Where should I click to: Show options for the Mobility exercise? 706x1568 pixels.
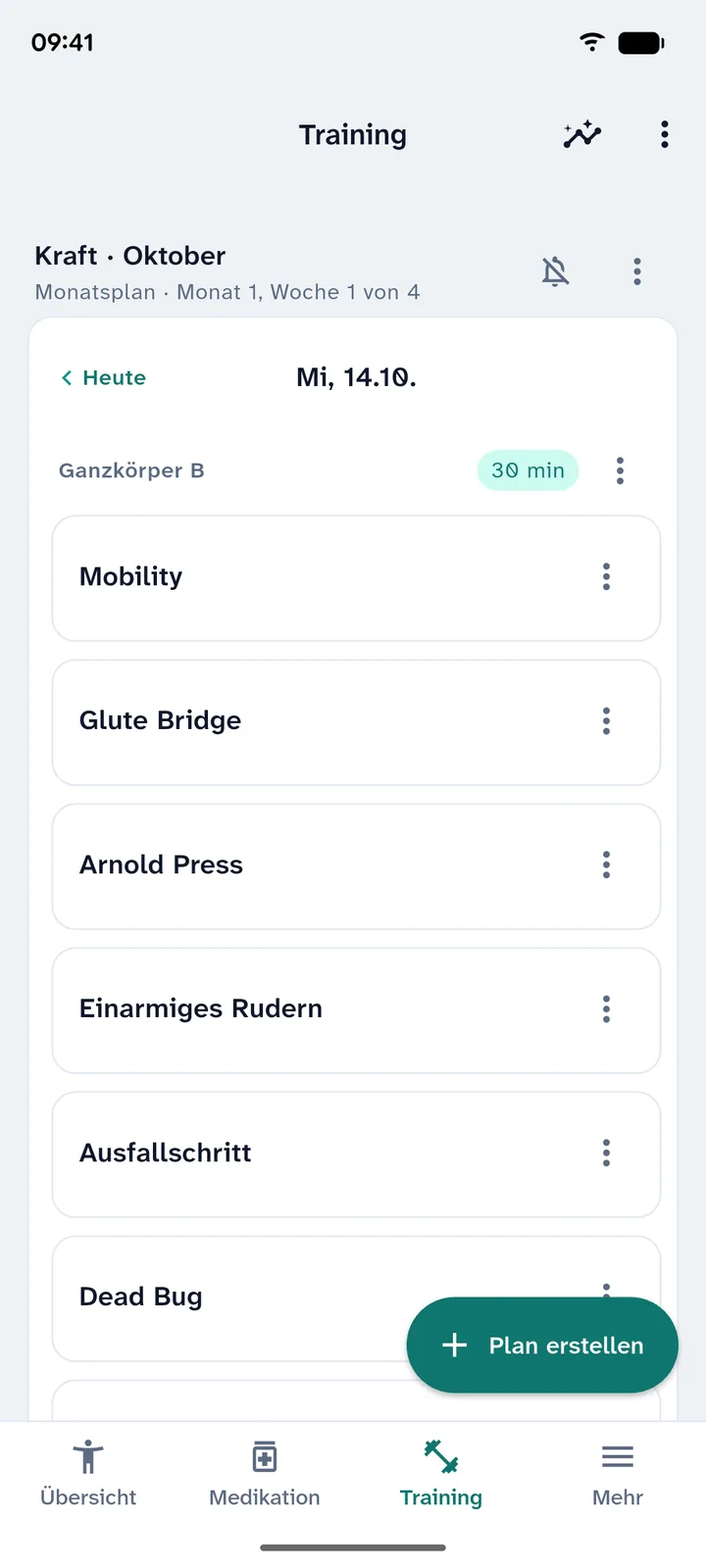(606, 577)
